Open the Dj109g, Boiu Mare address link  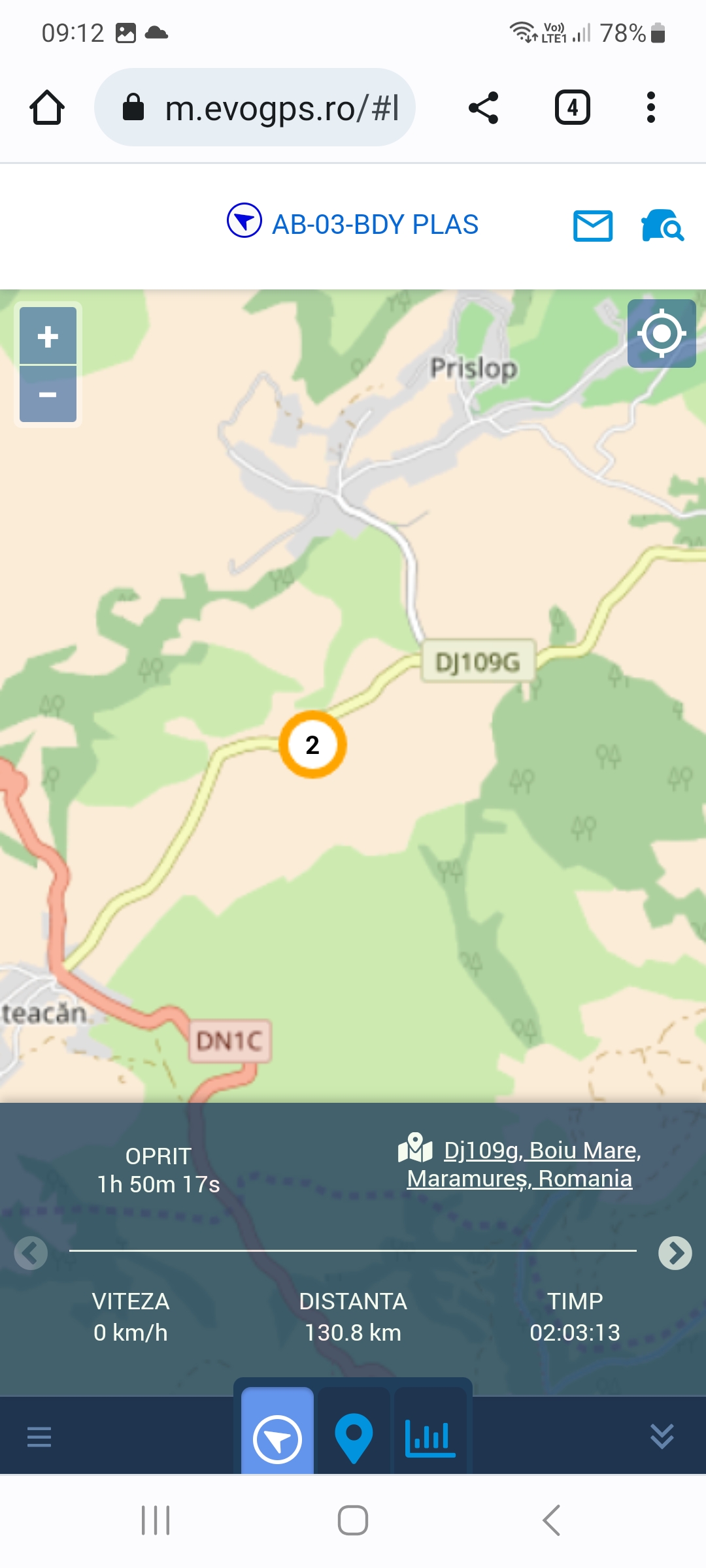coord(521,1164)
